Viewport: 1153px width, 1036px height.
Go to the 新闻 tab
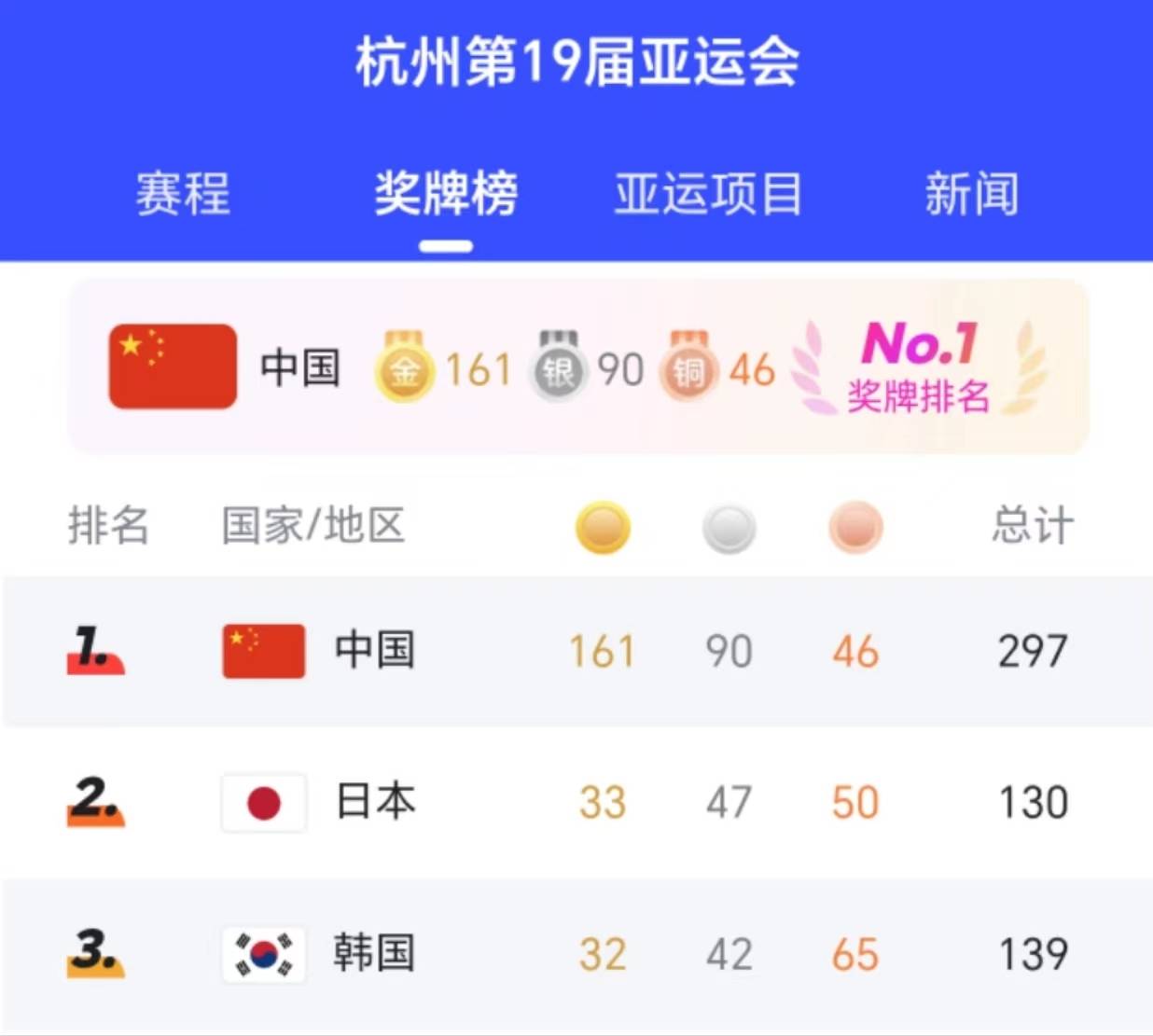coord(971,194)
